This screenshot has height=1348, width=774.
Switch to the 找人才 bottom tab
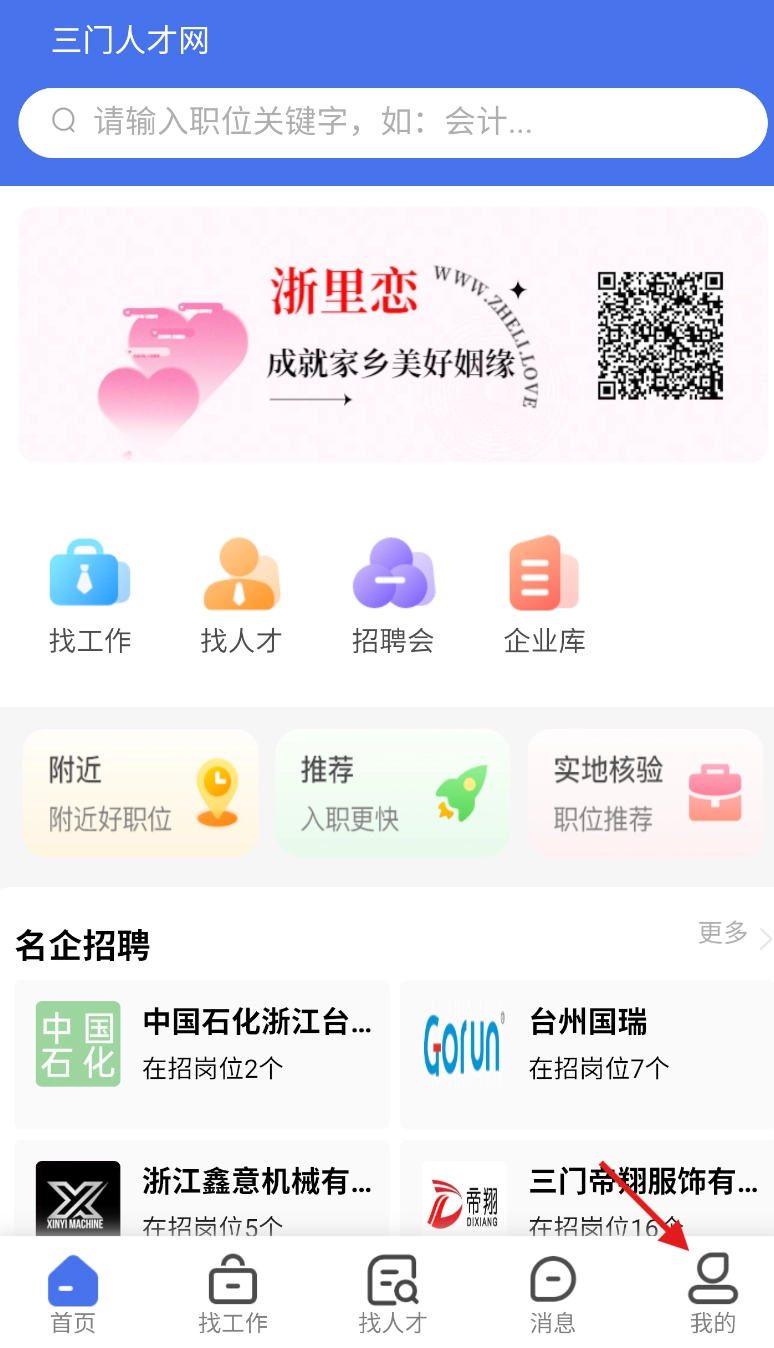[x=393, y=1295]
